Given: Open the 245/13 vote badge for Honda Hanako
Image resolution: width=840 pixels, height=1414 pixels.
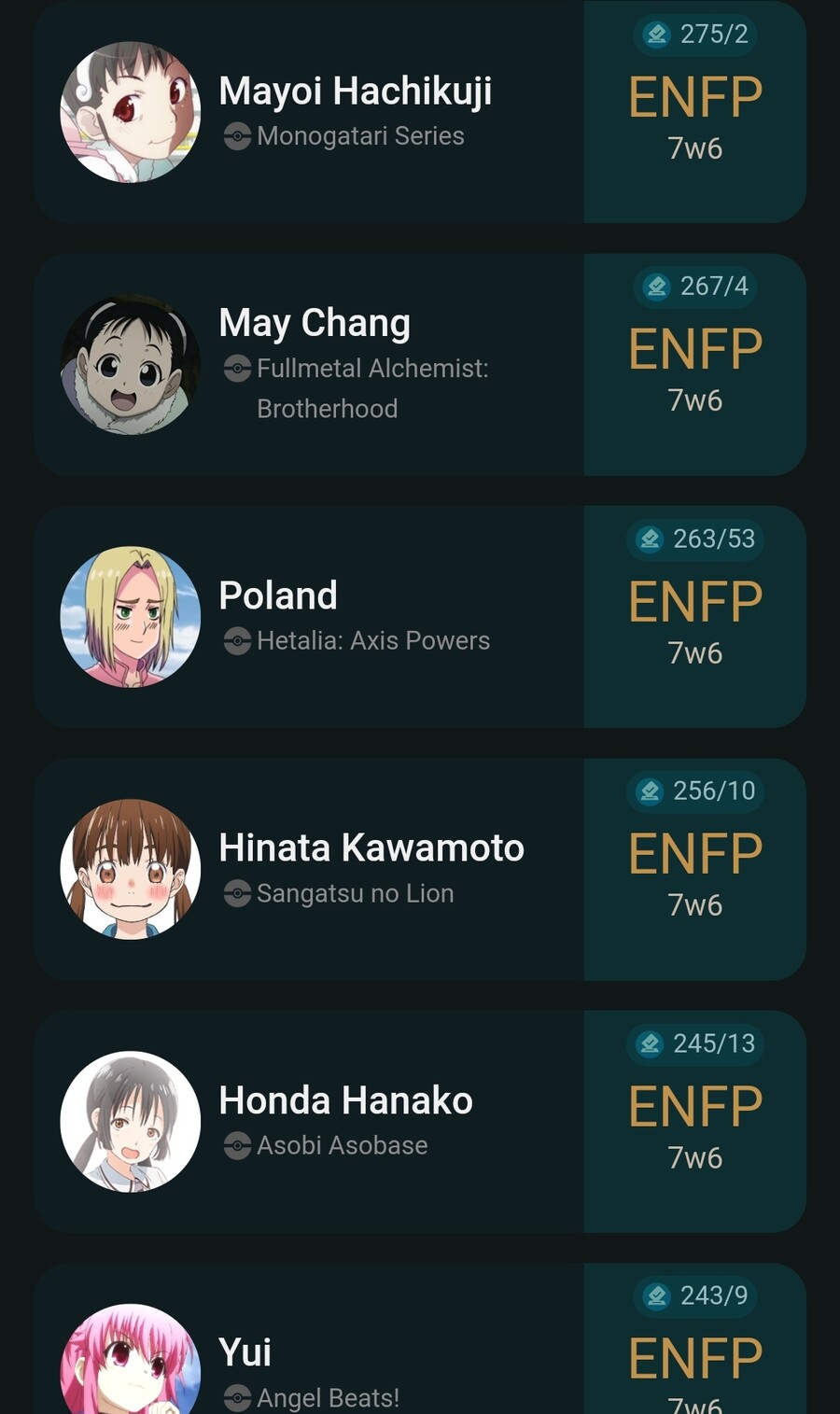Looking at the screenshot, I should click(x=695, y=1043).
